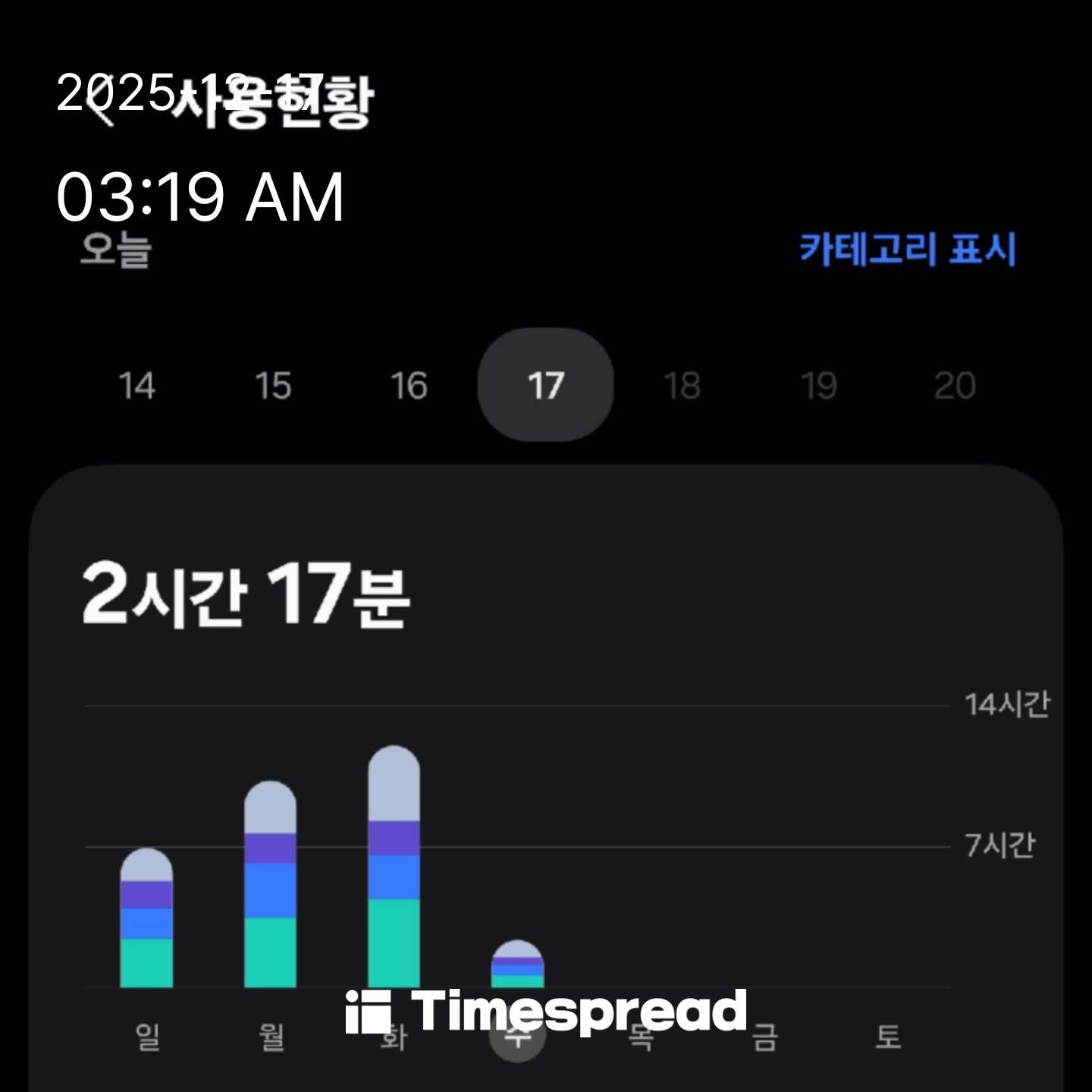1092x1092 pixels.
Task: Switch to date 15
Action: pos(273,385)
